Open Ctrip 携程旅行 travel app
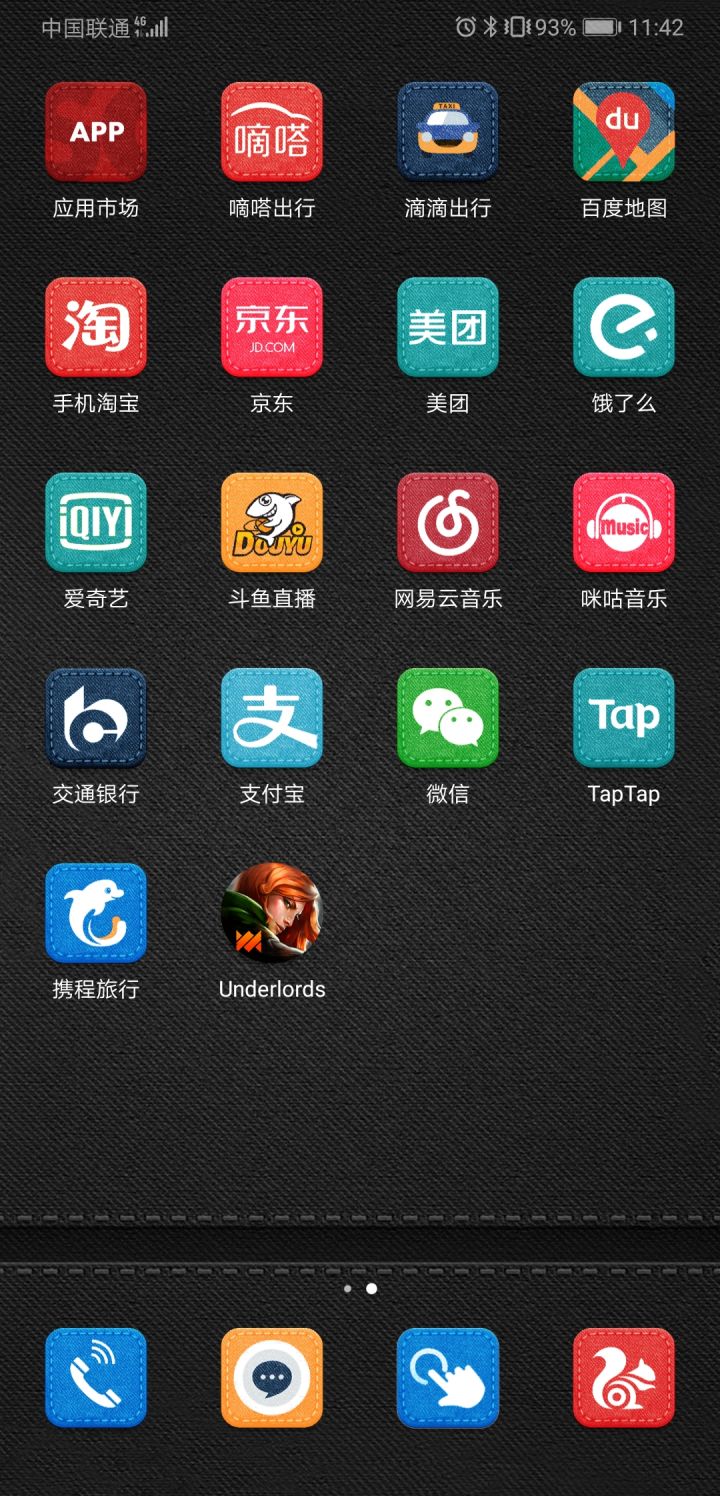 [96, 913]
